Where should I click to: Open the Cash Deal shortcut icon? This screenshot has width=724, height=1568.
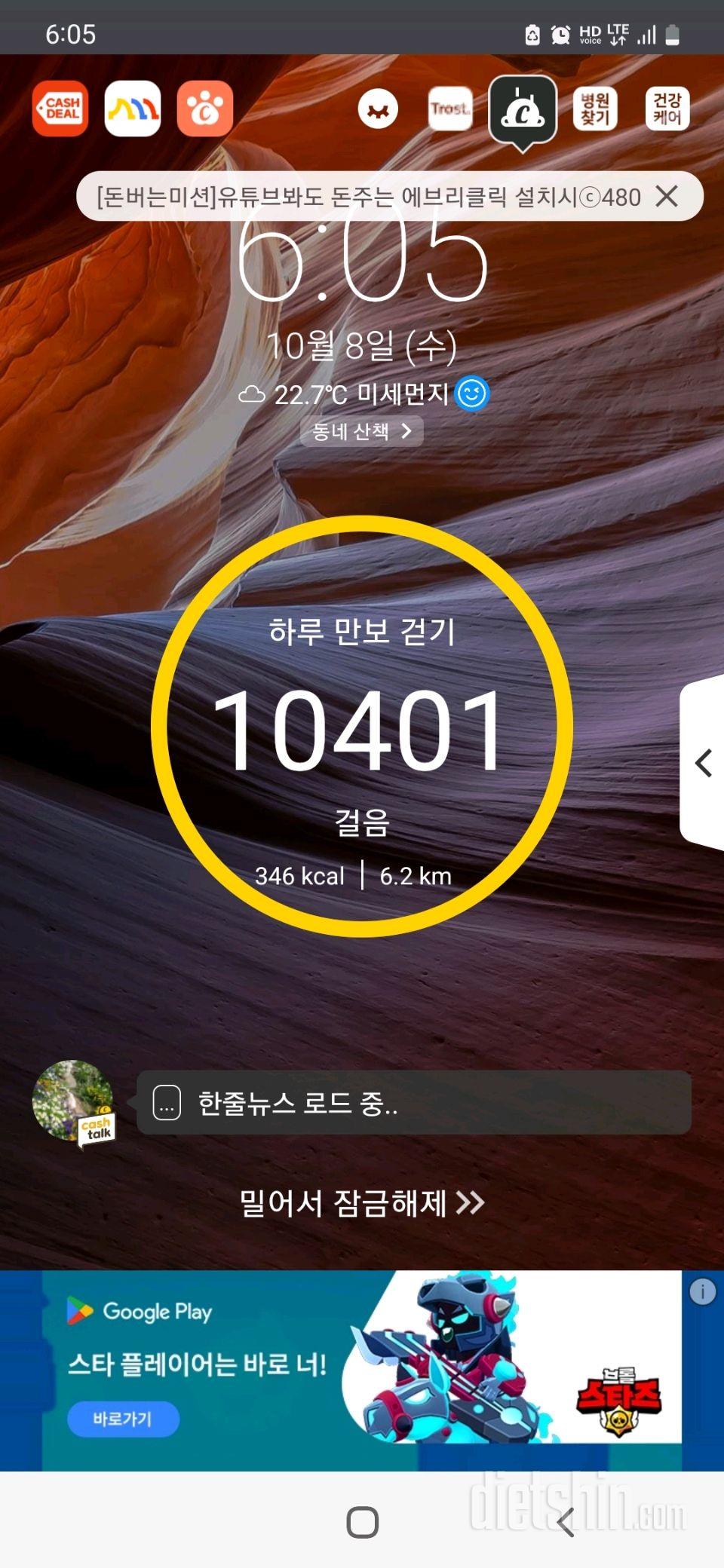60,109
